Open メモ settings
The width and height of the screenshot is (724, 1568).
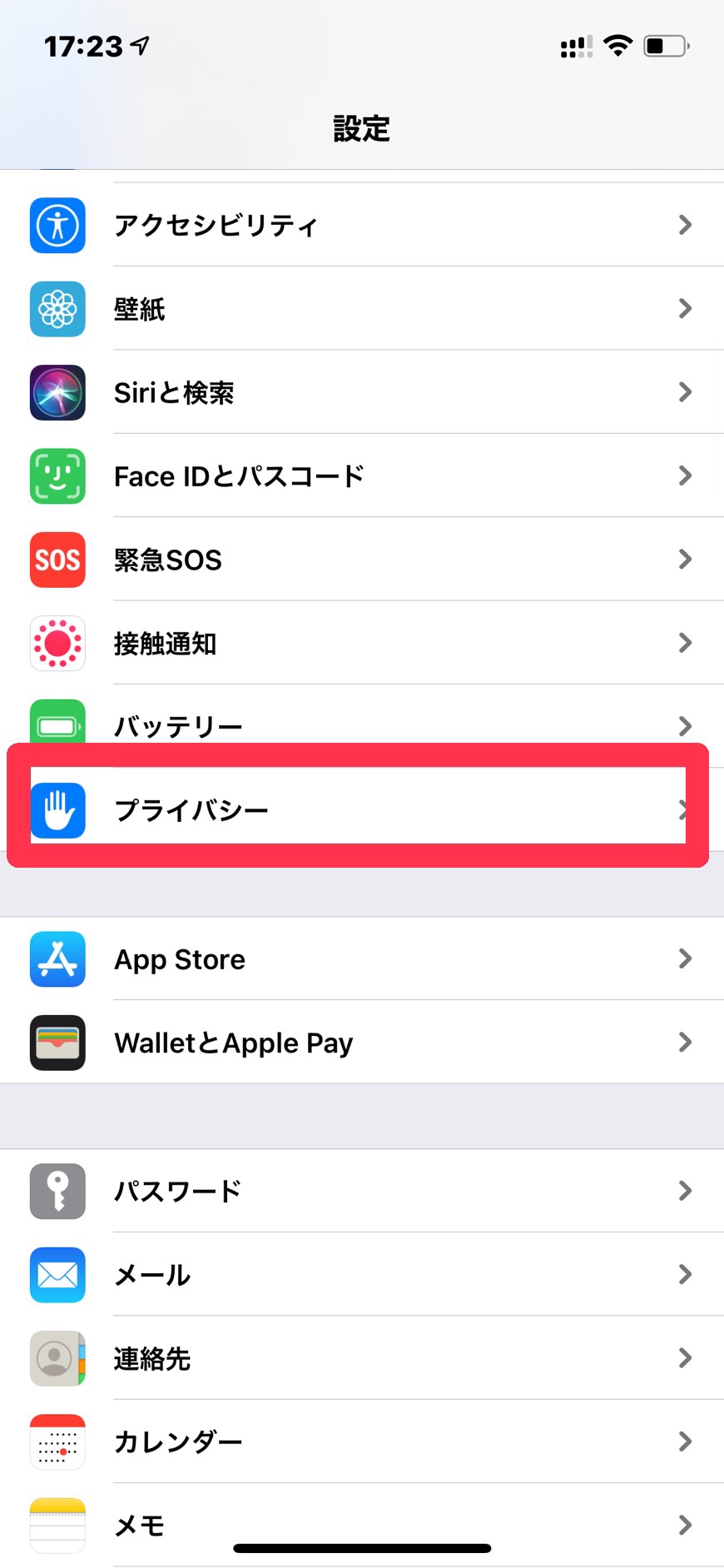[x=362, y=1525]
